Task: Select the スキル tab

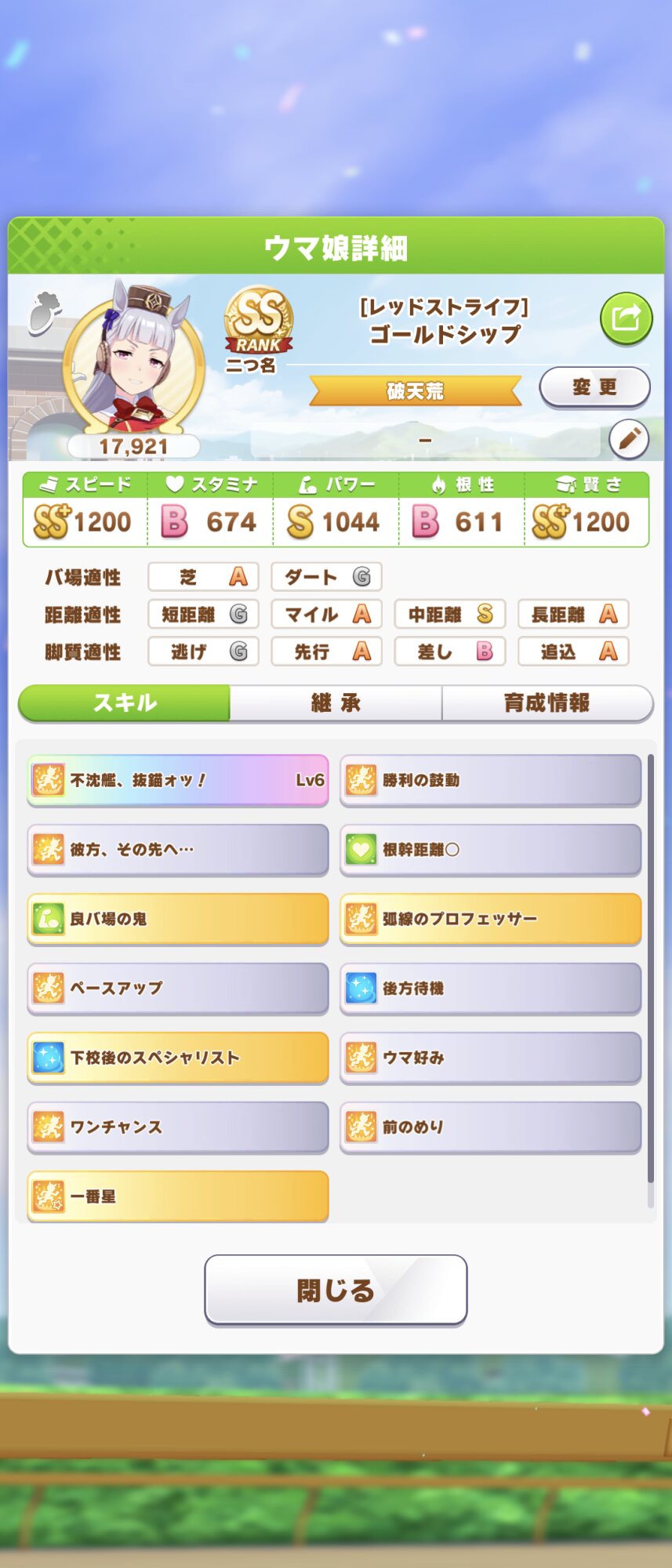Action: coord(125,702)
